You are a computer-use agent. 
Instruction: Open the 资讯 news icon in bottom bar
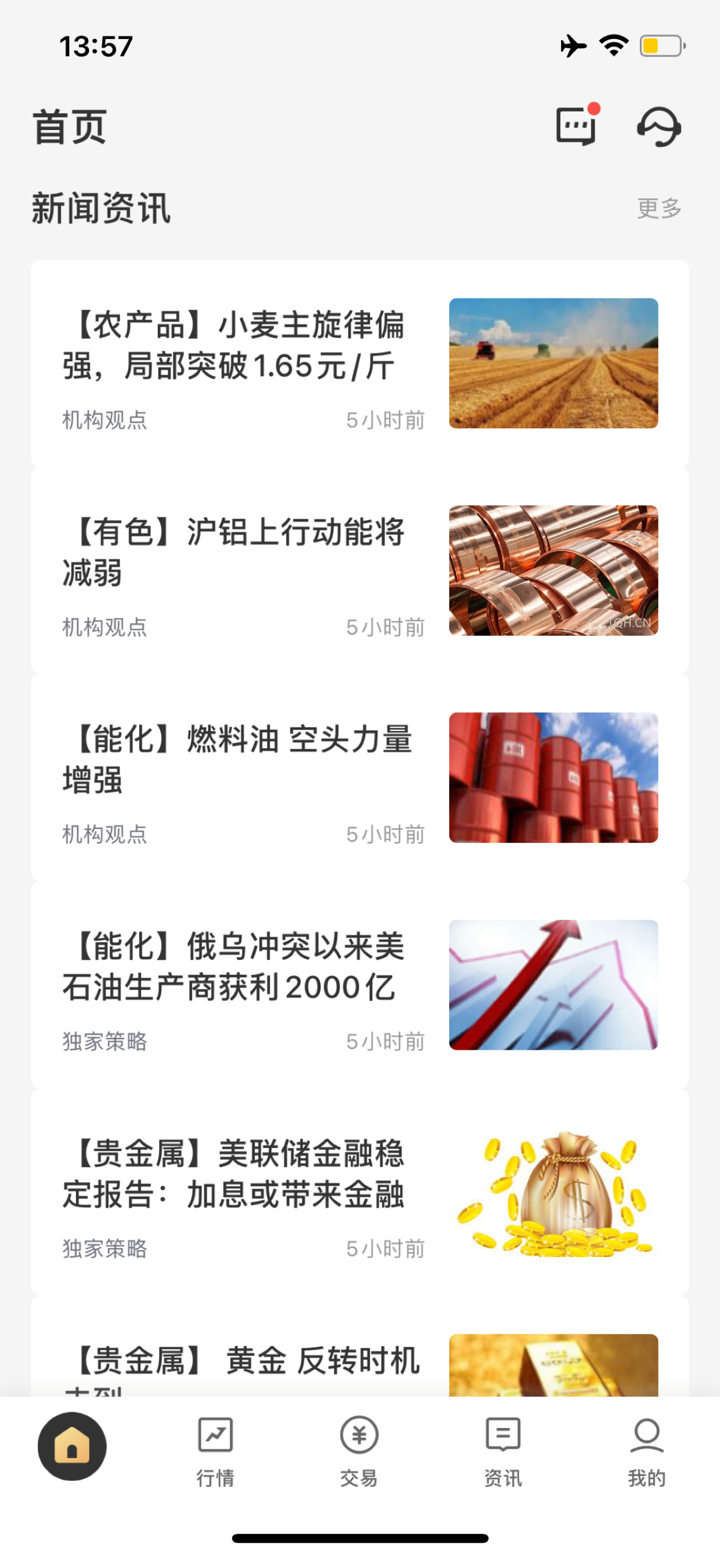(x=503, y=1436)
